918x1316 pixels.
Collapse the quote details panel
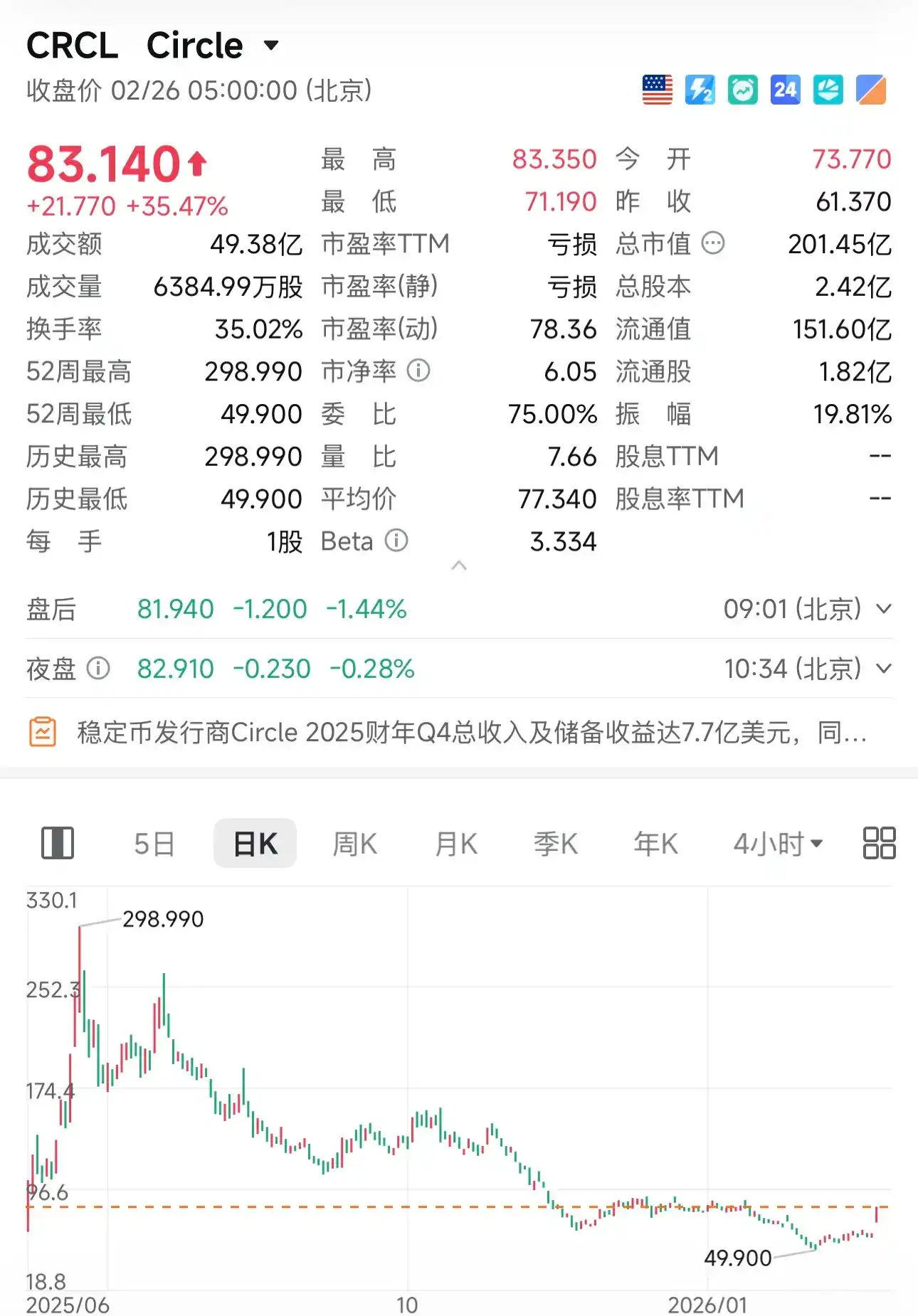pos(459,566)
